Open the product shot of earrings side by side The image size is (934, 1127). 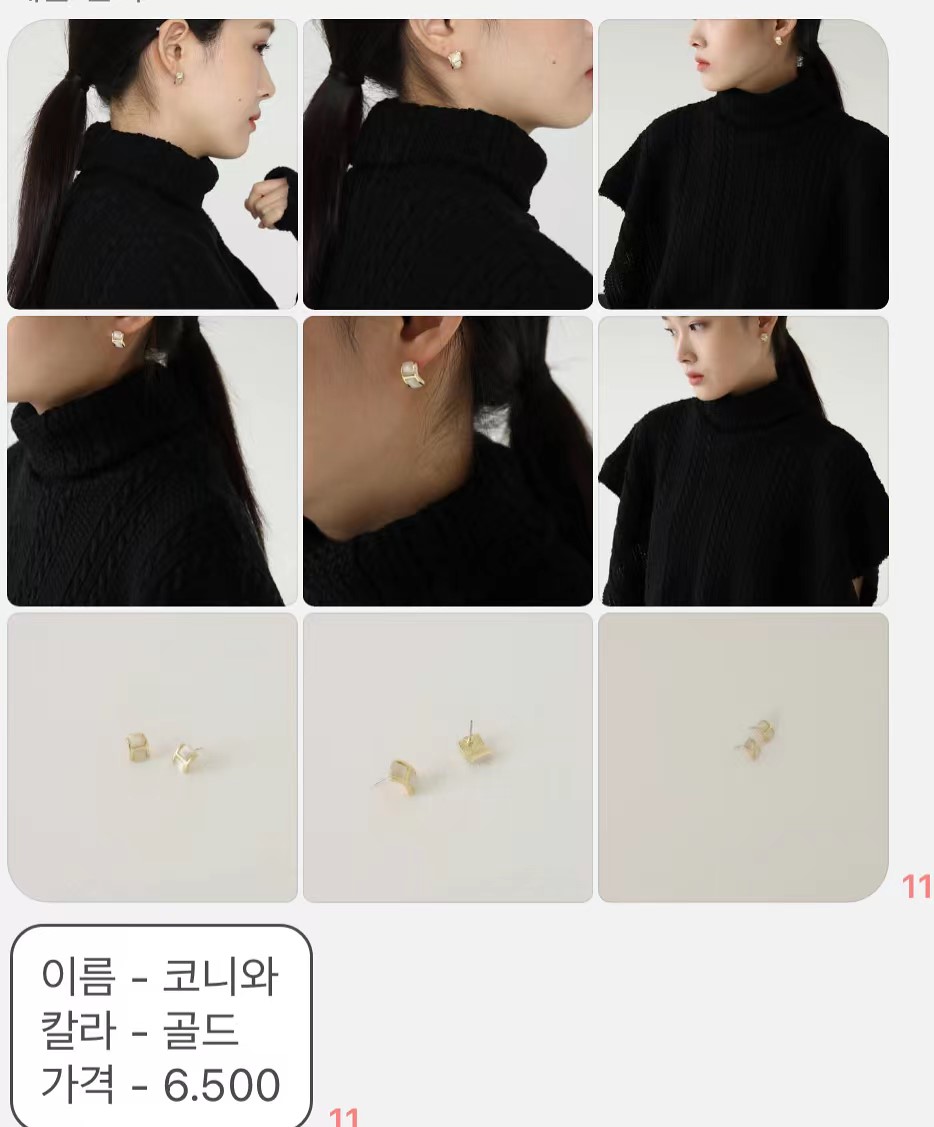click(152, 757)
